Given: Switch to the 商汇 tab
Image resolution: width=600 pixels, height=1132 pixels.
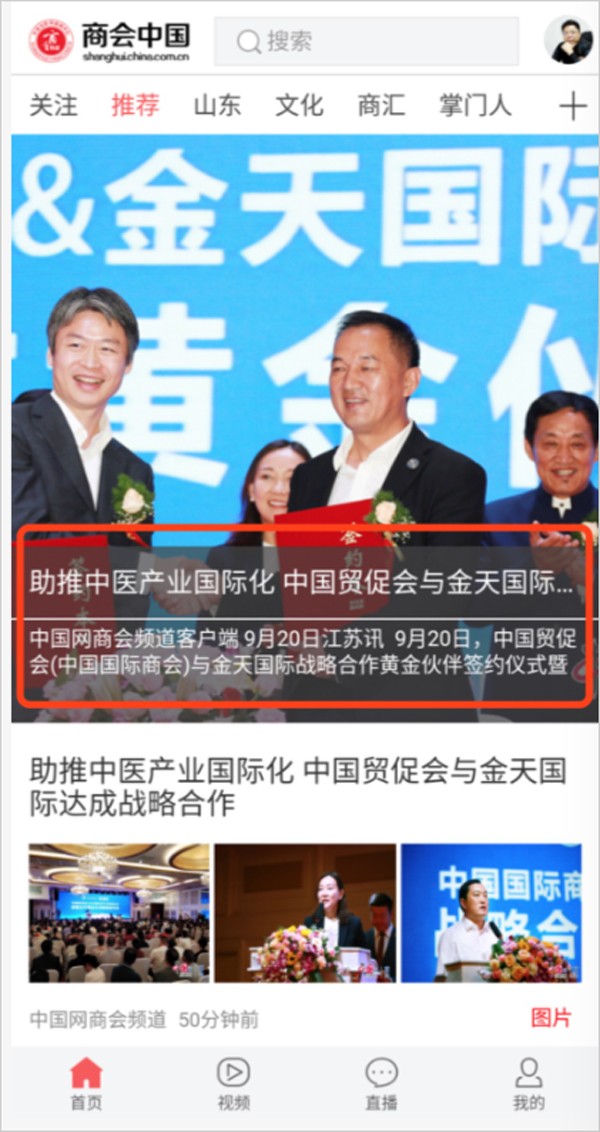Looking at the screenshot, I should click(381, 105).
